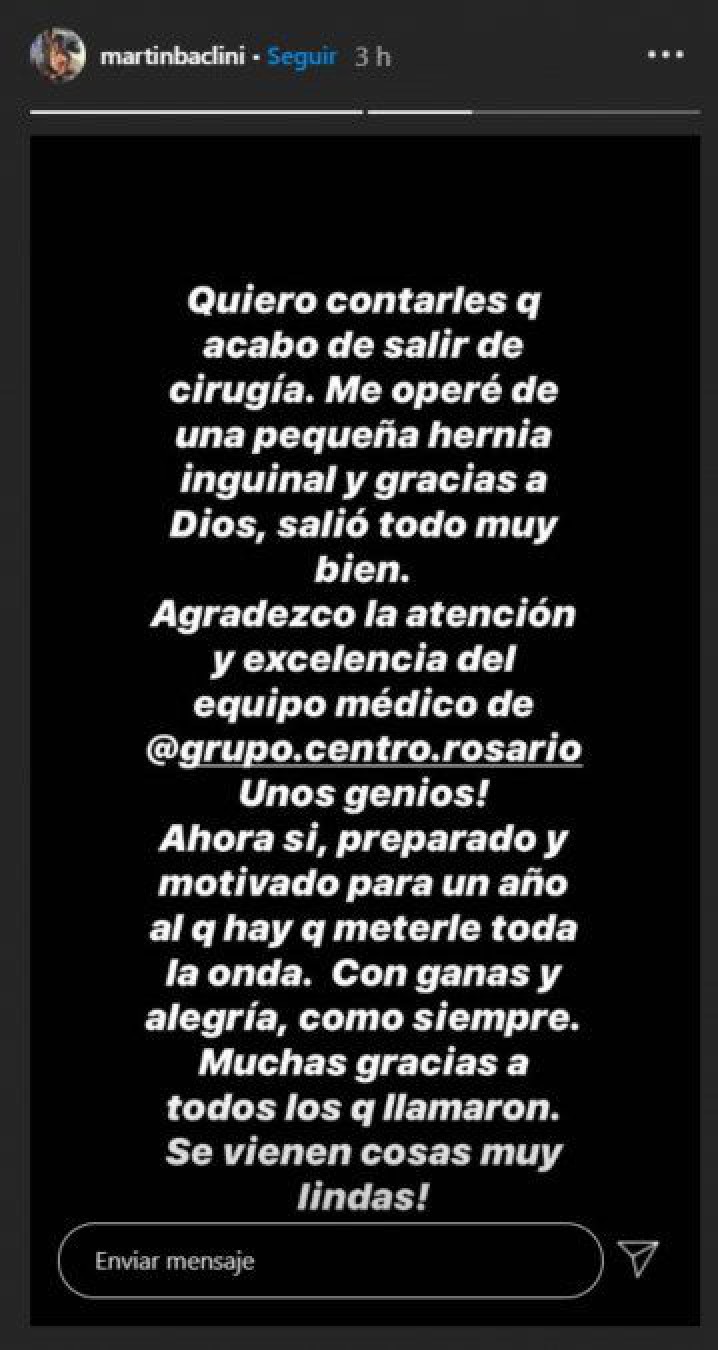This screenshot has height=1350, width=718.
Task: Share the story via paper plane icon
Action: click(638, 1259)
